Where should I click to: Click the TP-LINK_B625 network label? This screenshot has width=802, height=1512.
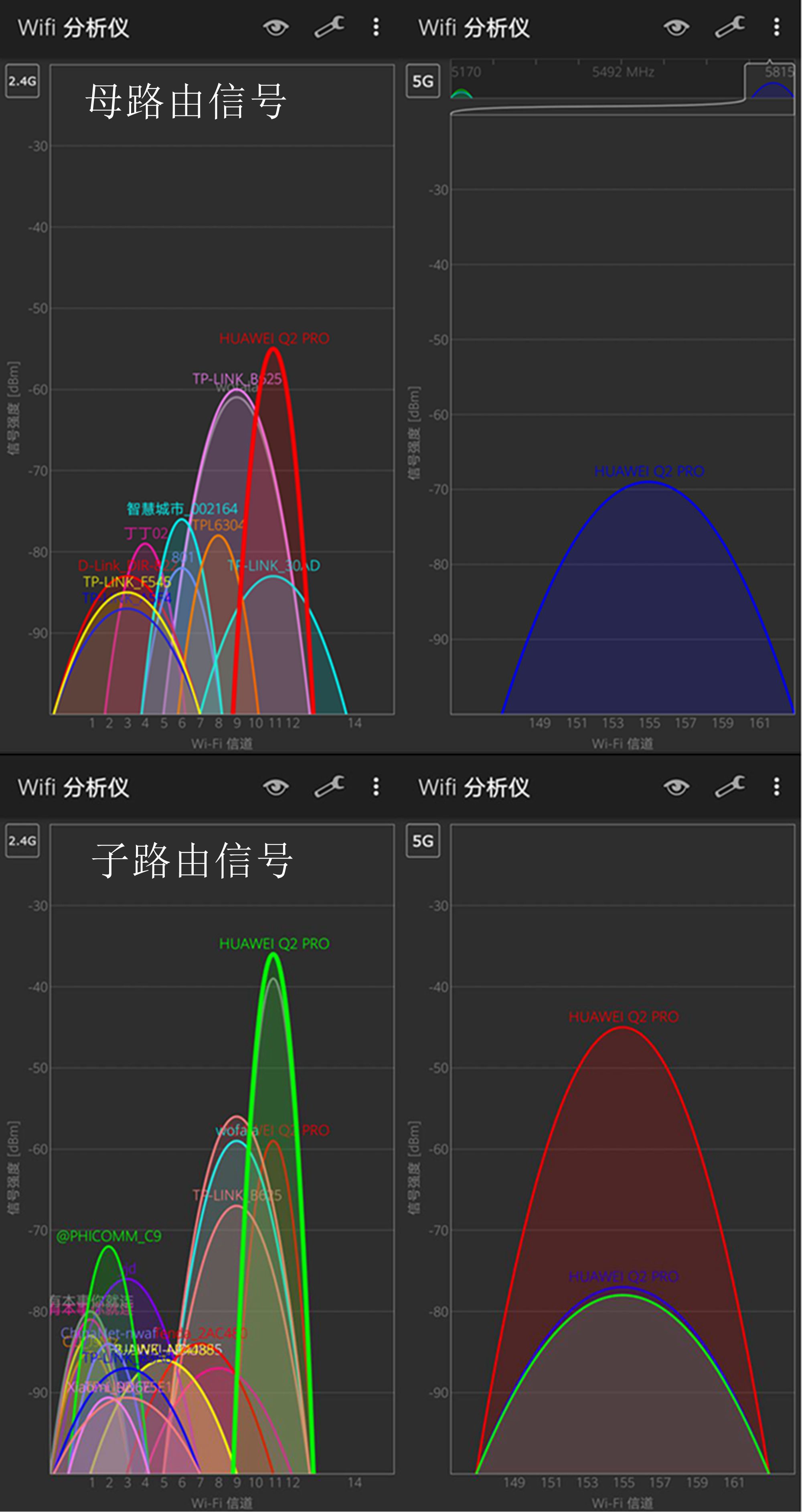[x=237, y=379]
